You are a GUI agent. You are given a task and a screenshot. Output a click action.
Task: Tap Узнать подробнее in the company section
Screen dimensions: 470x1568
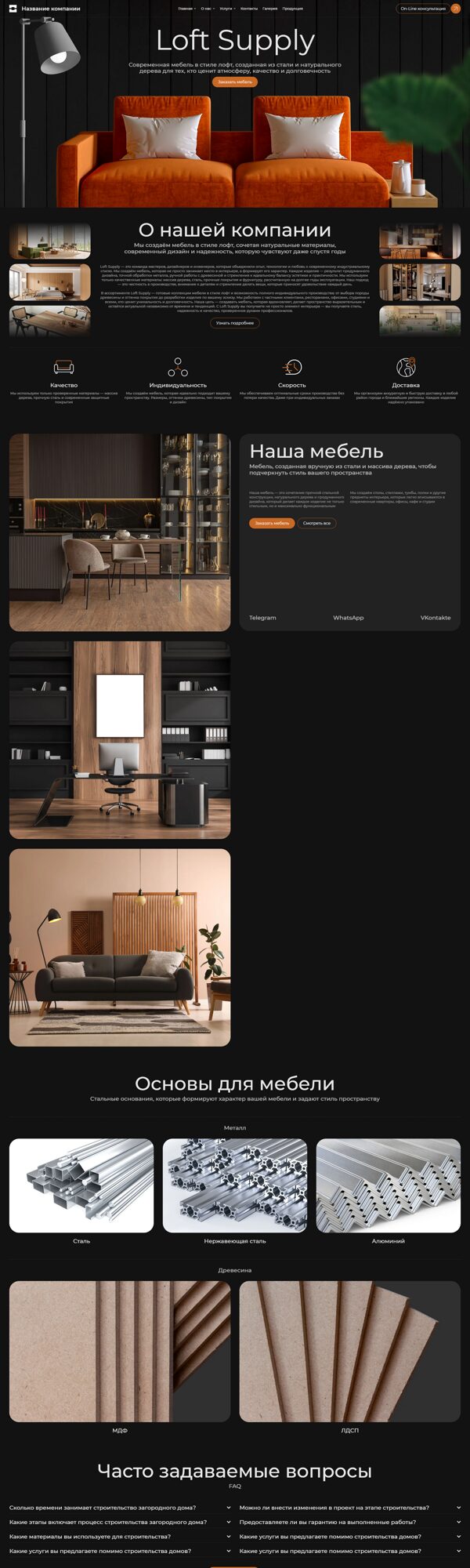pos(235,323)
